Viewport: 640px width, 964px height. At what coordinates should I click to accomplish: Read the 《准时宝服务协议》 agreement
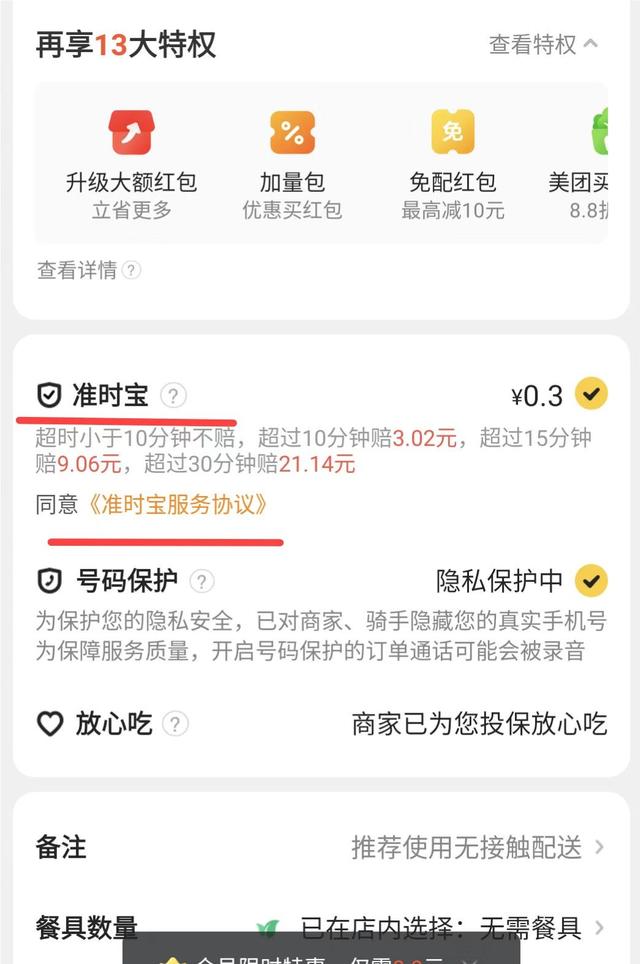[x=177, y=505]
